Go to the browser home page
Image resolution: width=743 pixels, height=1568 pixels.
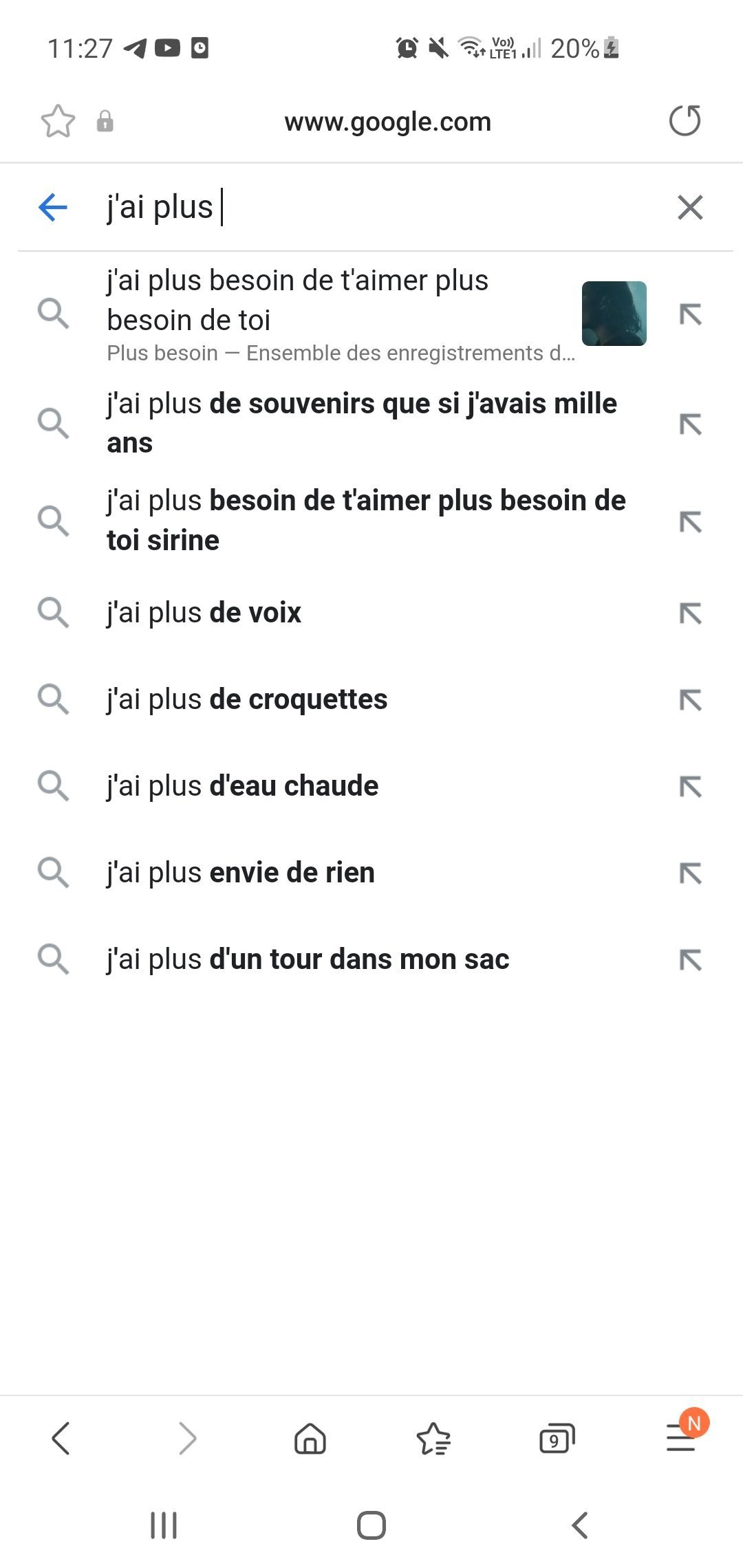[x=310, y=1439]
